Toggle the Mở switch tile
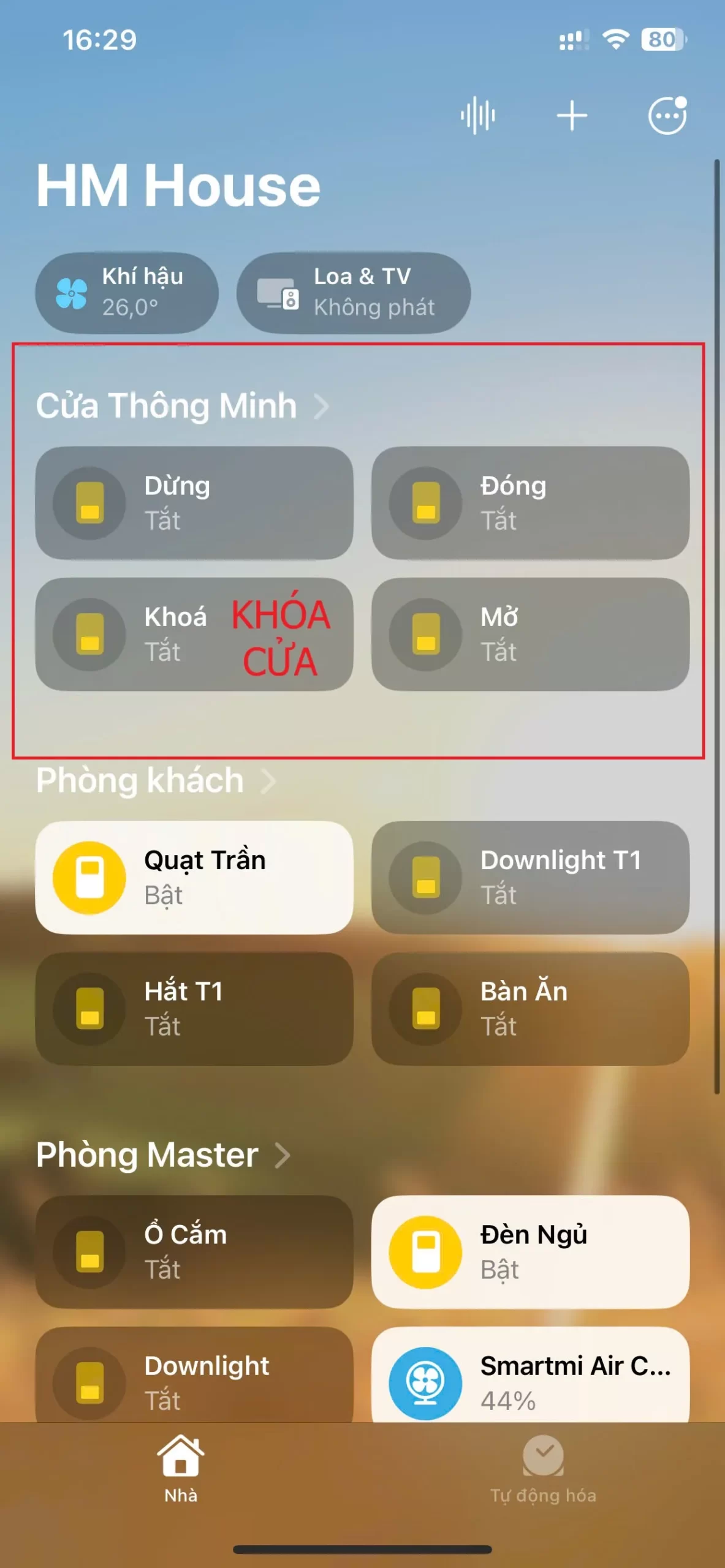Screen dimensions: 725x1568 [425, 635]
